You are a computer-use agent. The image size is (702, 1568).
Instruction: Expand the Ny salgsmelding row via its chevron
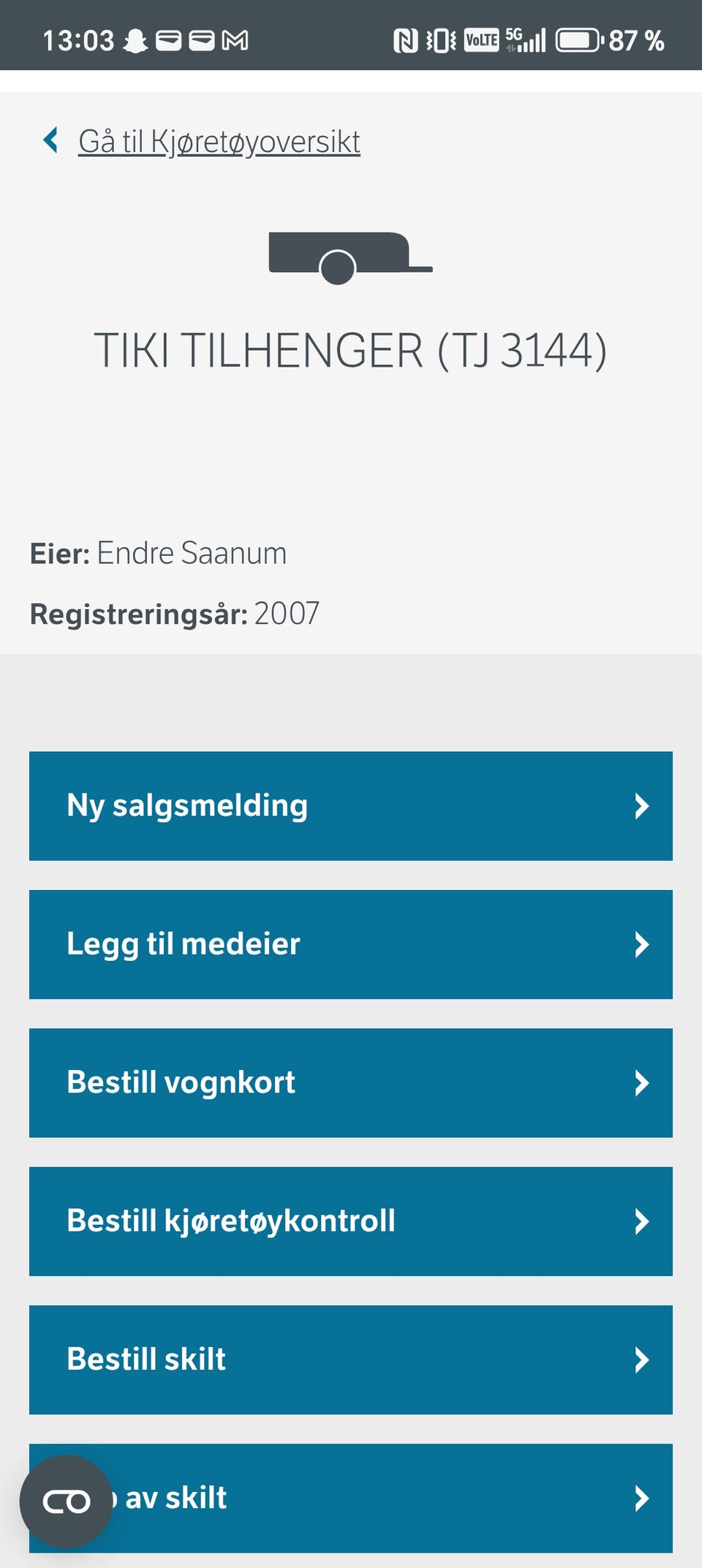tap(642, 806)
